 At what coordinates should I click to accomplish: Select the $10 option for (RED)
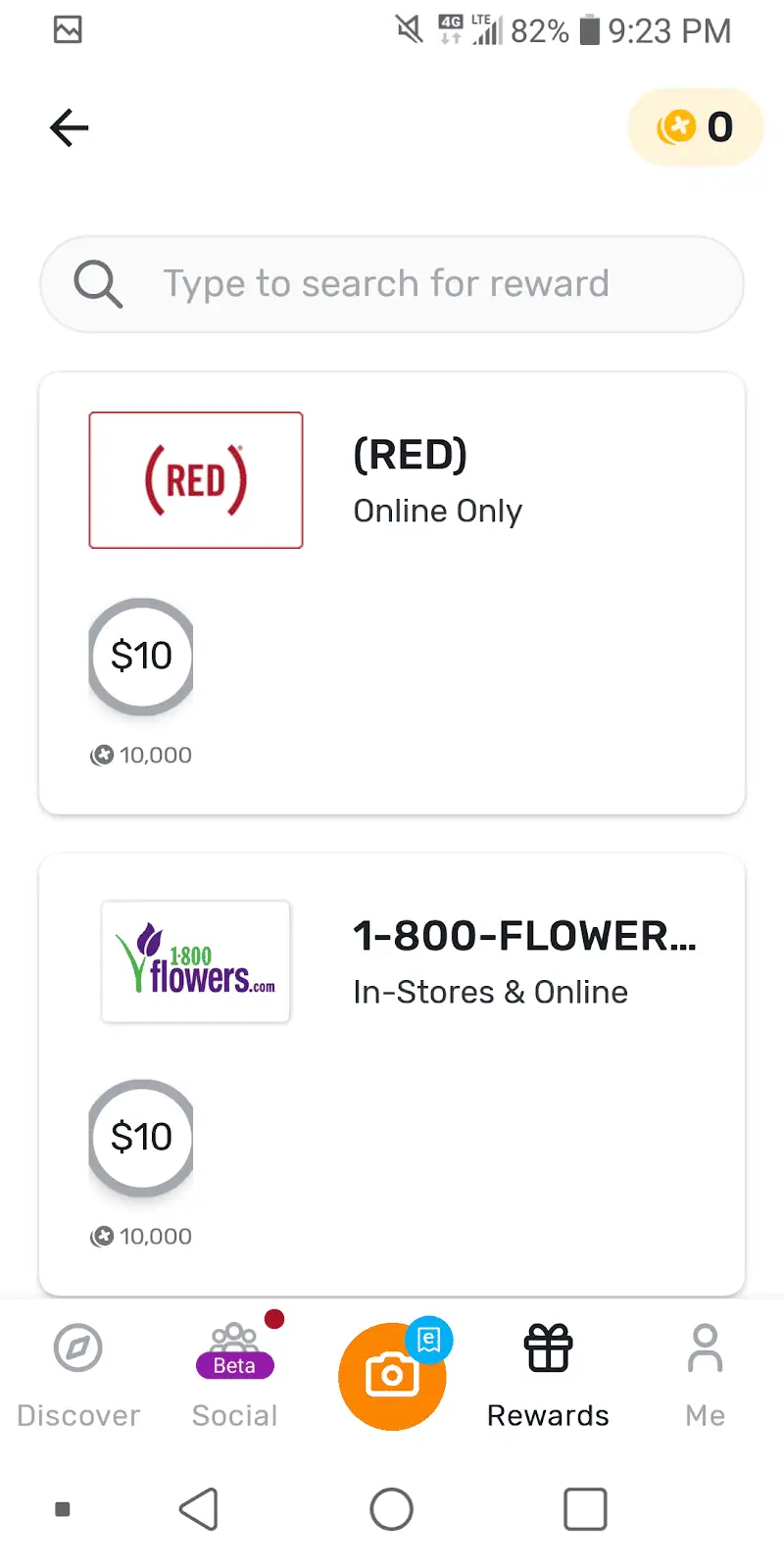point(141,656)
